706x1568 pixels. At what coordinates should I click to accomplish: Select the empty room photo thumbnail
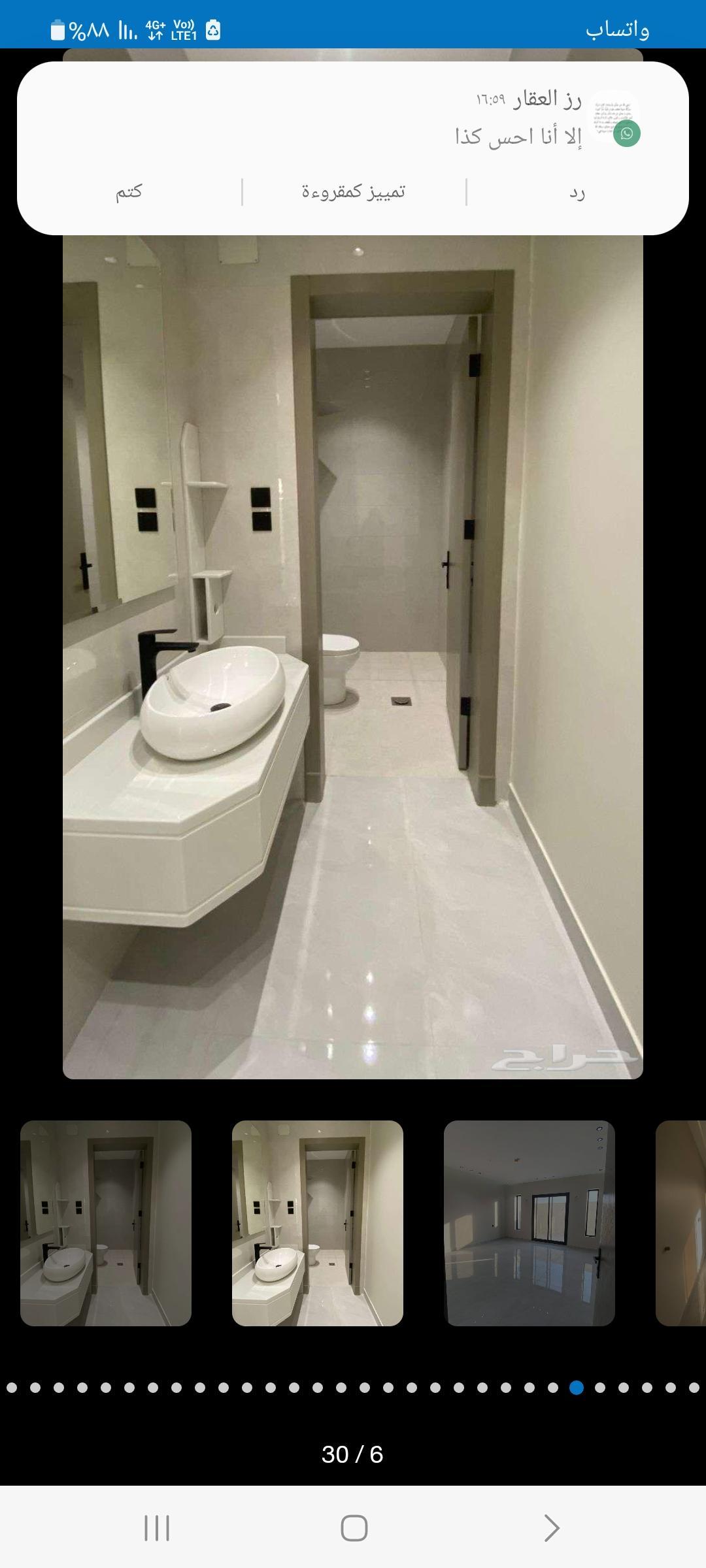(x=529, y=1223)
